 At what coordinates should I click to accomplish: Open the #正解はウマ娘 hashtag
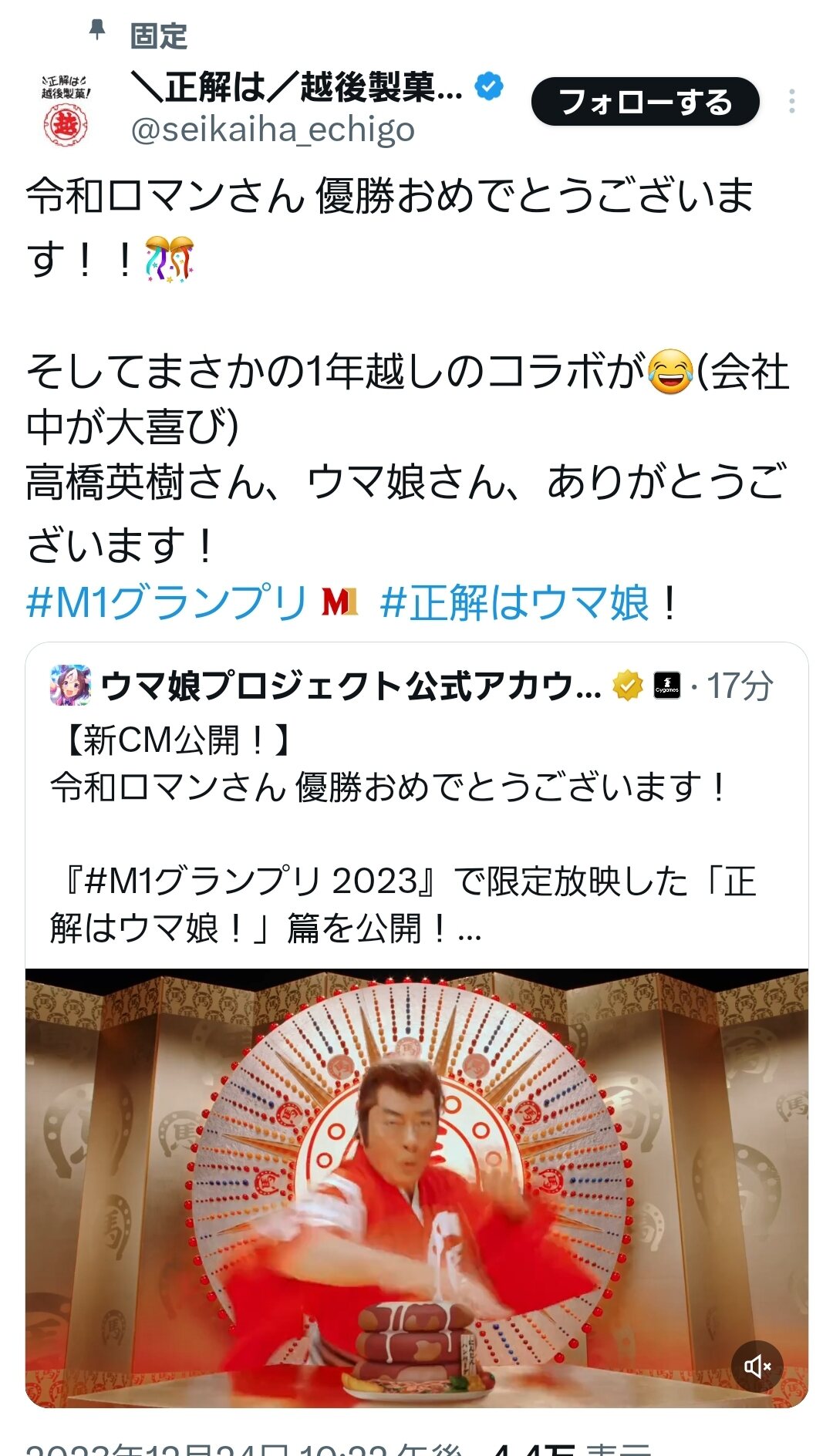(x=514, y=602)
